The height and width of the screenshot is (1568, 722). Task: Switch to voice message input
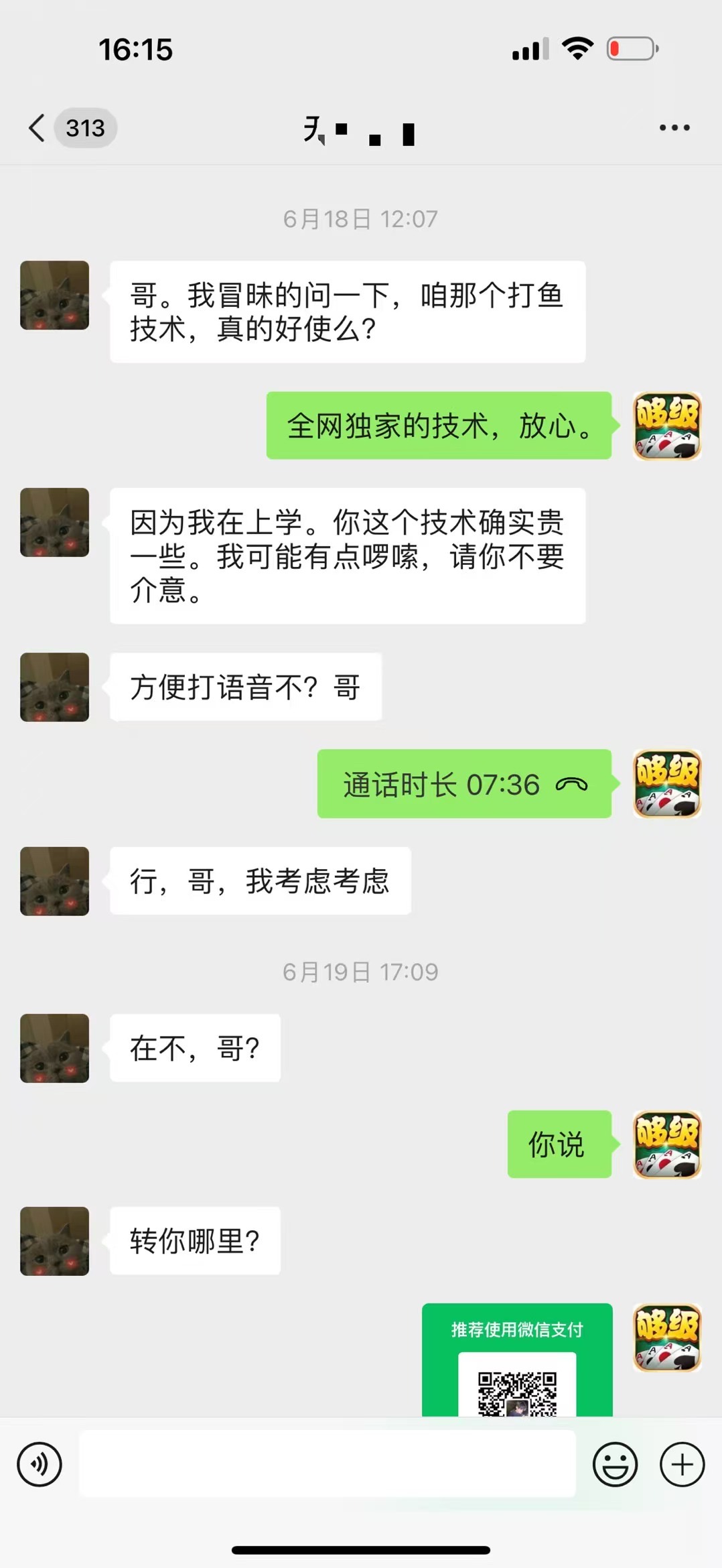tap(40, 1464)
